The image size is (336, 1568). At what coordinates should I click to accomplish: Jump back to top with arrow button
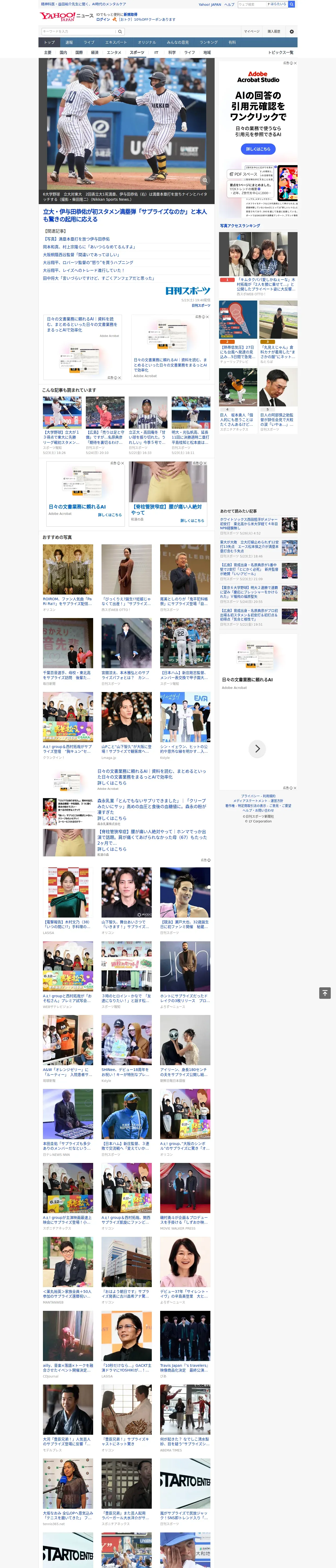325,993
